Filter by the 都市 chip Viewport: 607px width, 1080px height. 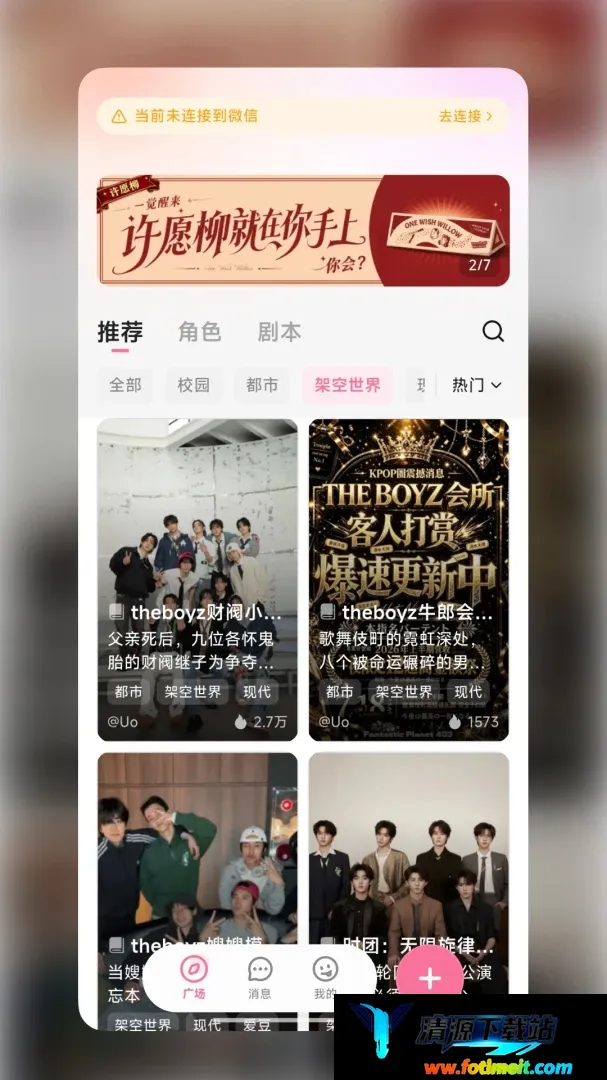pyautogui.click(x=262, y=385)
